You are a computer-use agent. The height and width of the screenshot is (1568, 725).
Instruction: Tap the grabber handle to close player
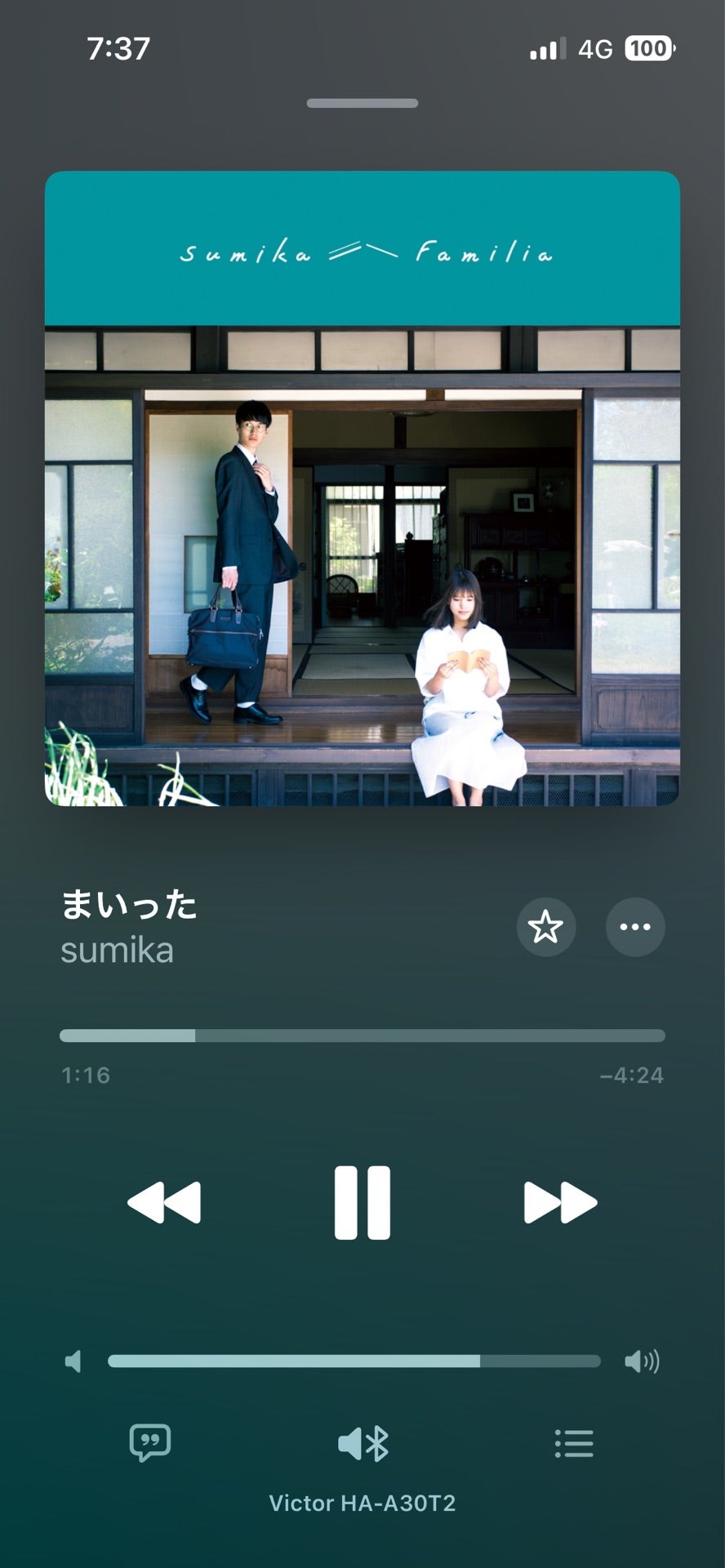point(362,103)
